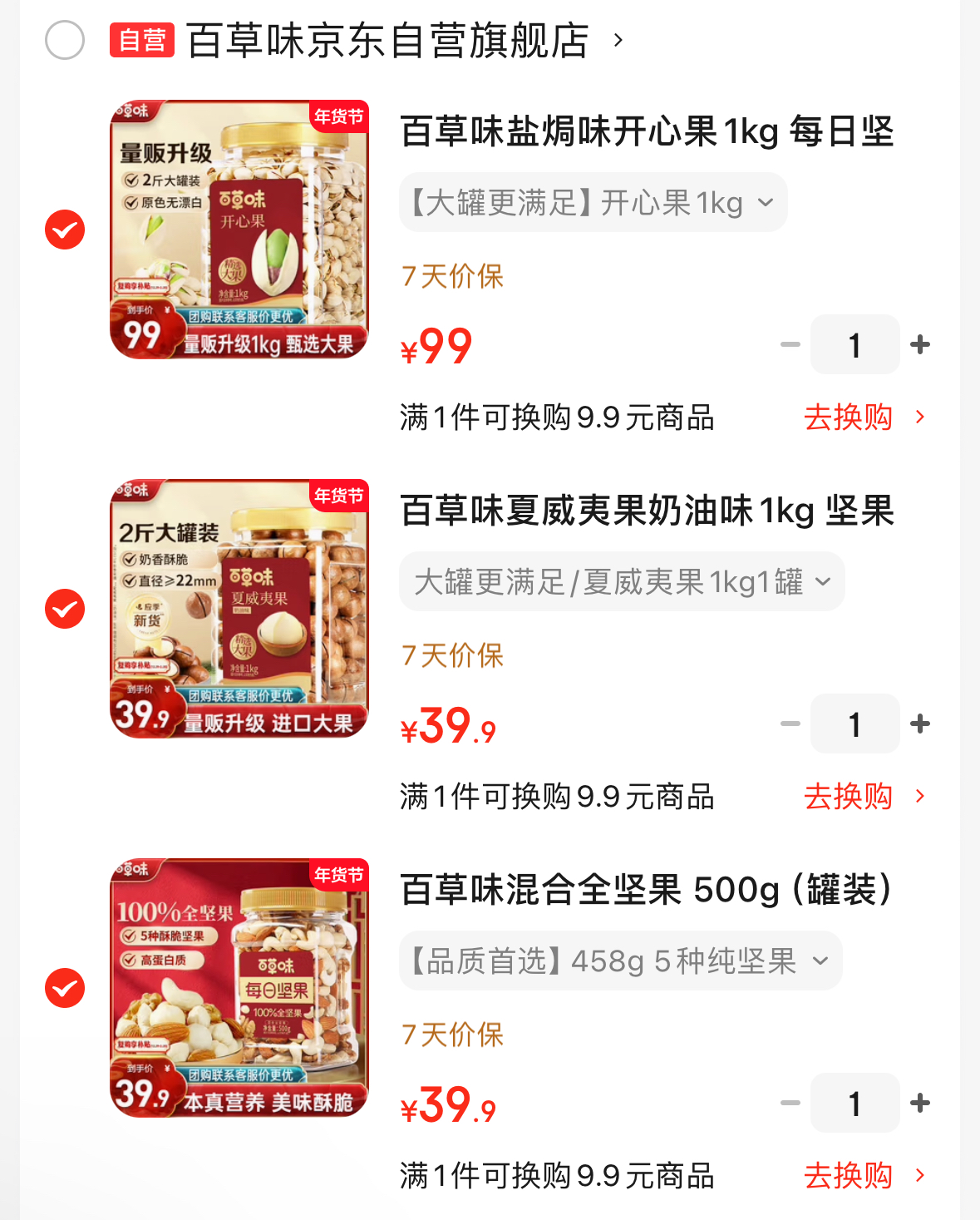Reduce the 夏威夷果 quantity by one
The height and width of the screenshot is (1220, 980).
pyautogui.click(x=790, y=724)
